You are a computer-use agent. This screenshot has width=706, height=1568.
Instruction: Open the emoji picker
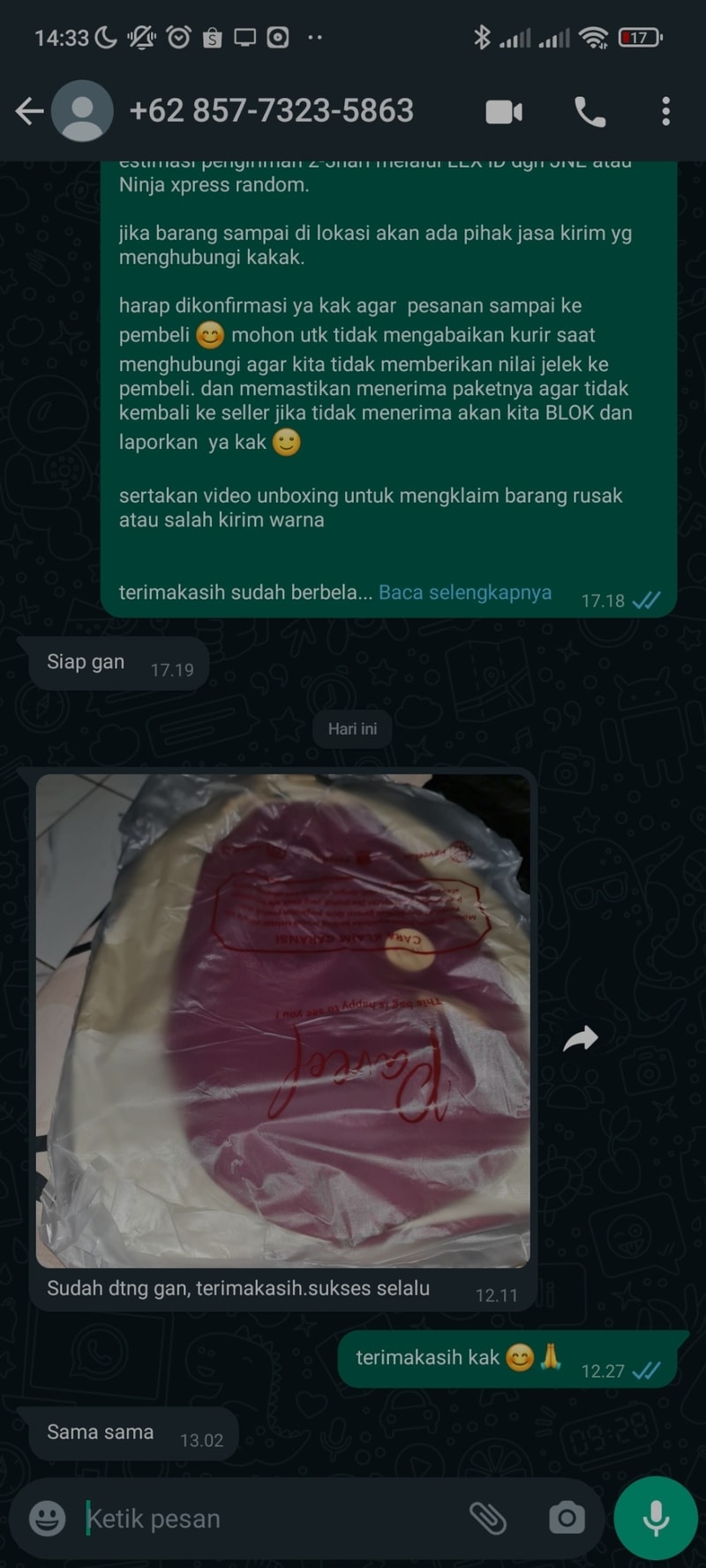(x=48, y=1519)
